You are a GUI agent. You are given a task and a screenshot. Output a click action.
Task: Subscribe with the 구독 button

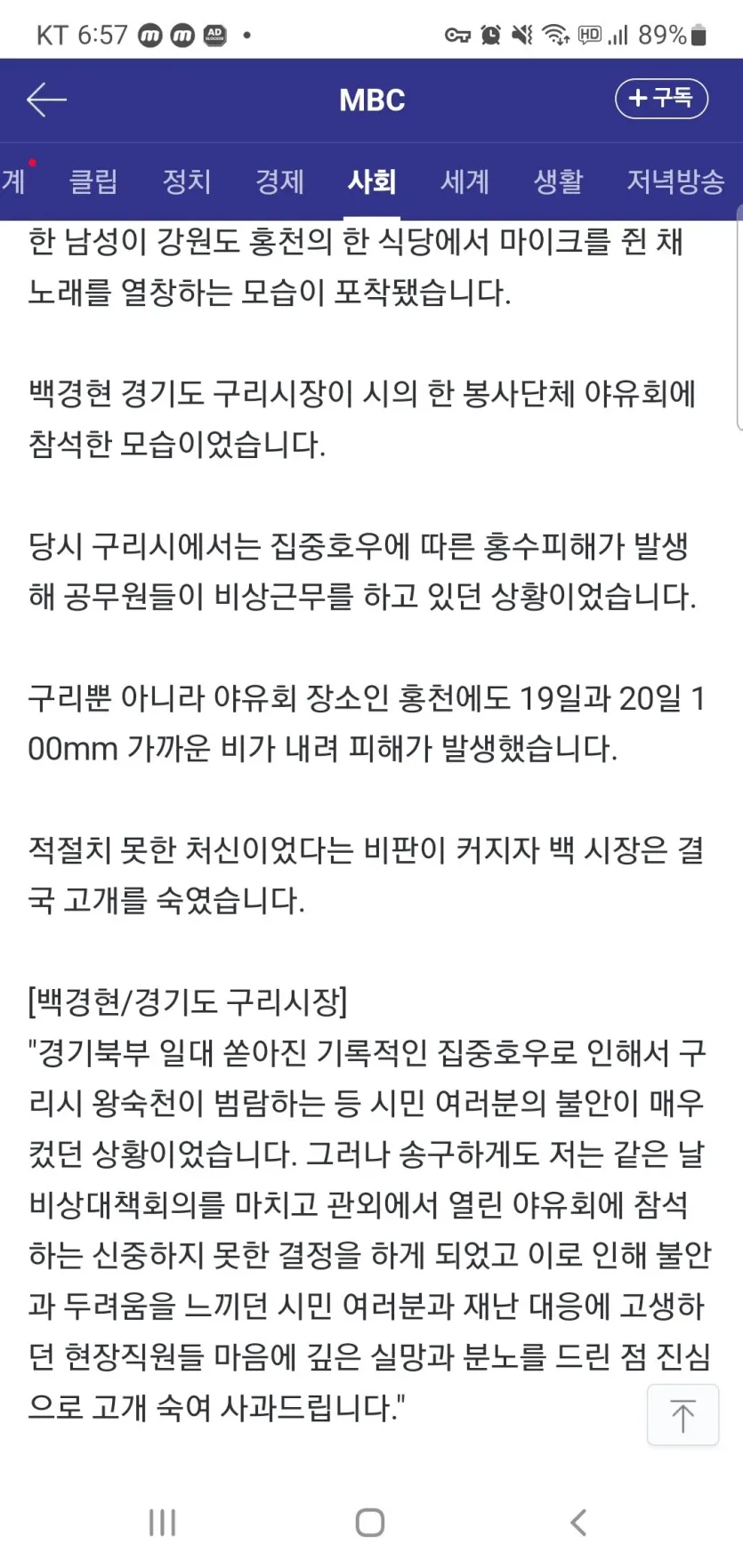[660, 98]
